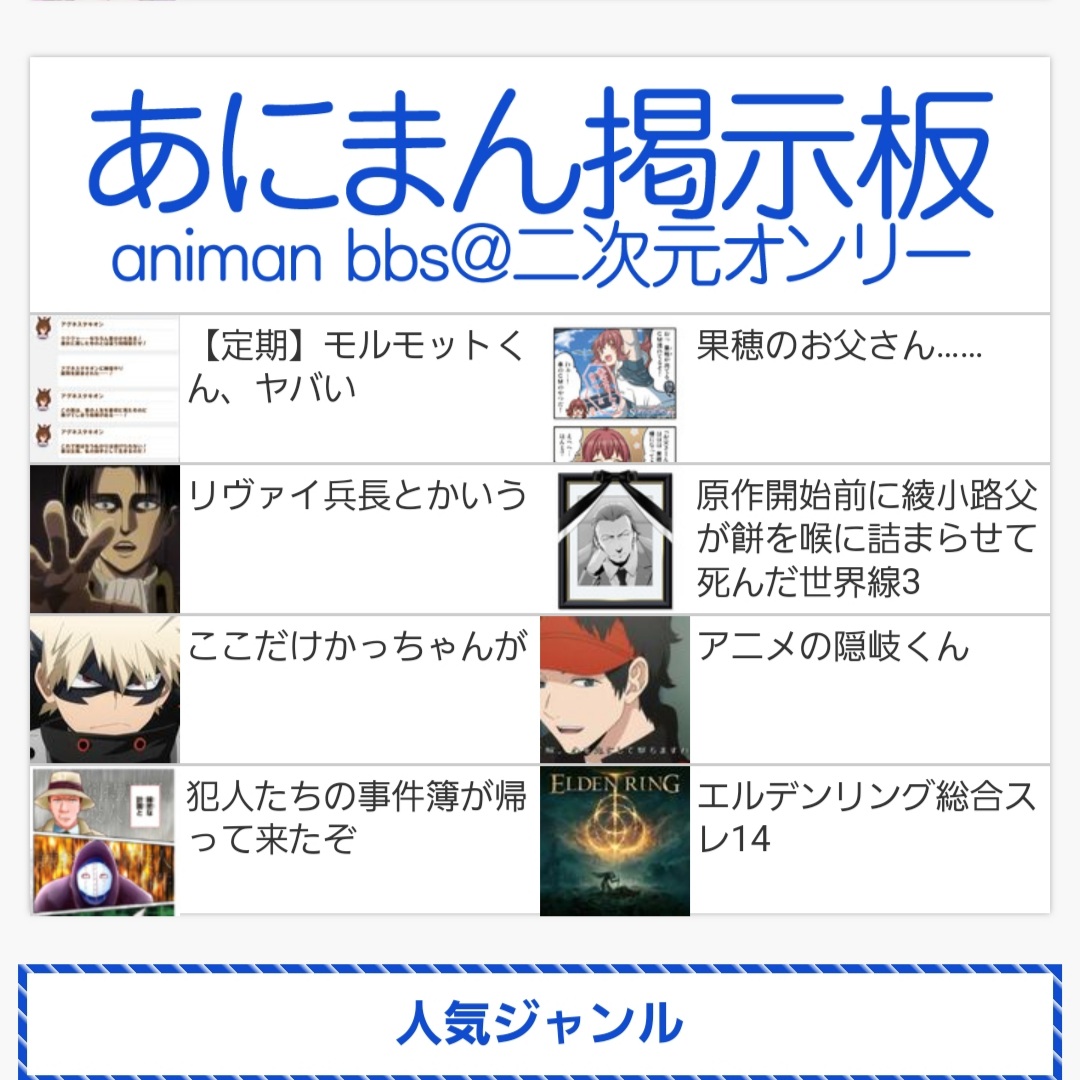Open the 犯人たちの事件簿が帰って来たぞ thread

[284, 840]
